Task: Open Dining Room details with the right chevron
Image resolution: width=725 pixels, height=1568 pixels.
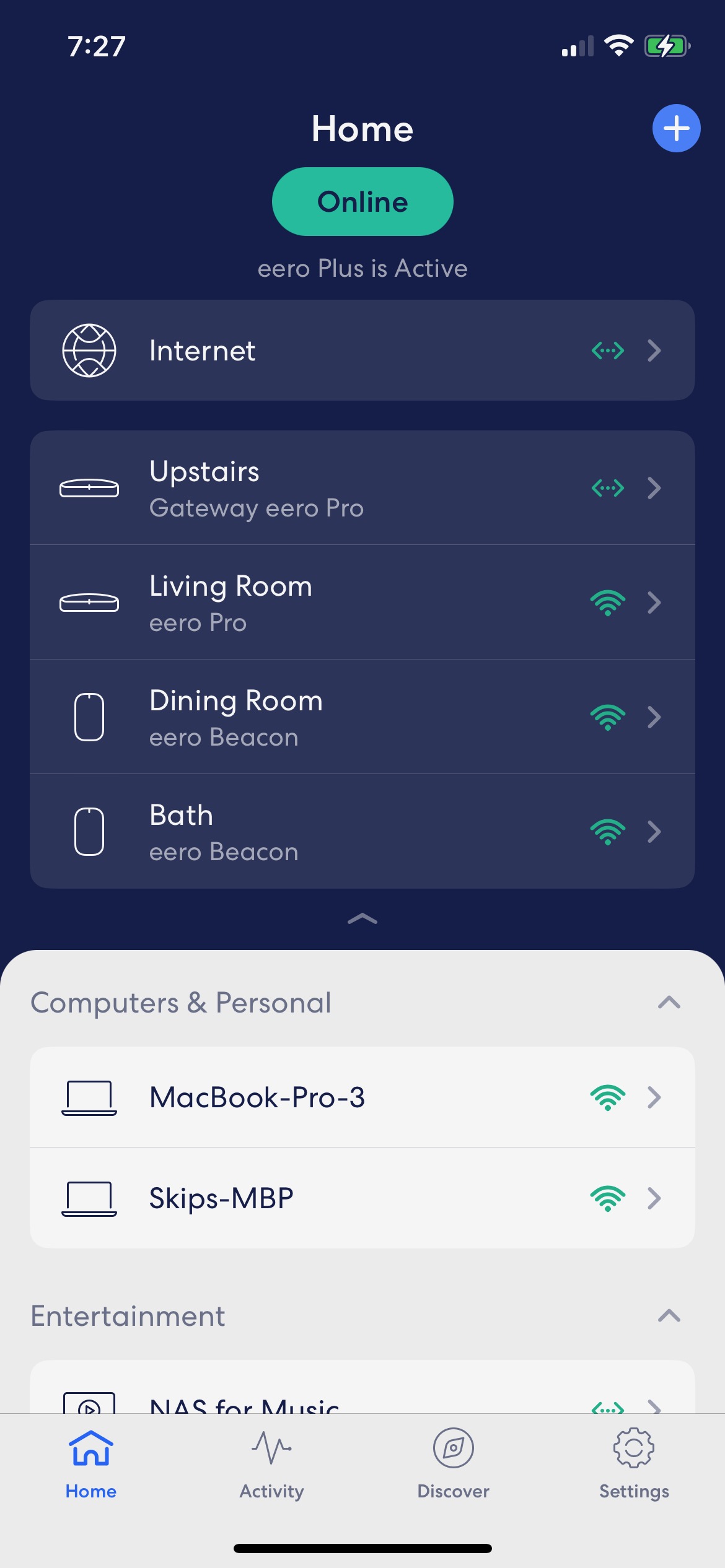Action: click(654, 718)
